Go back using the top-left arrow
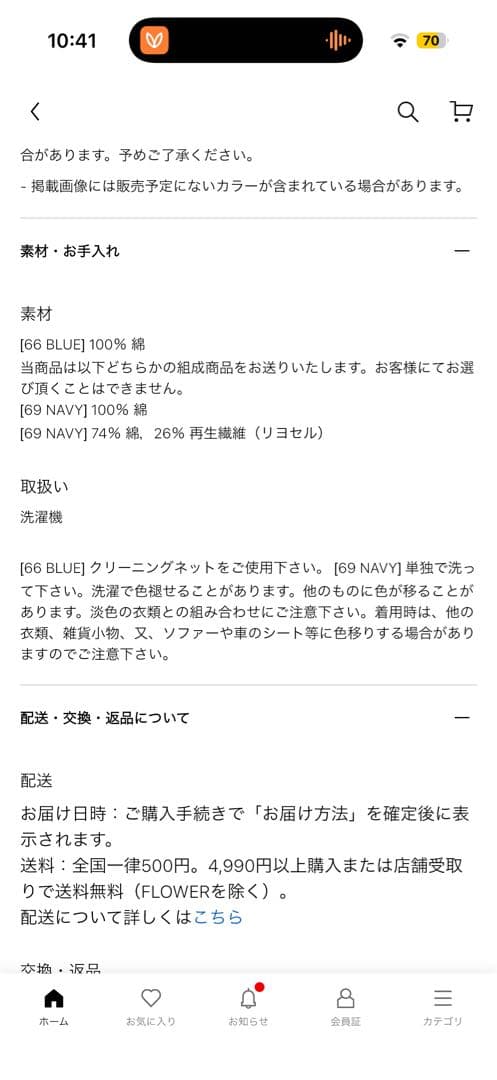This screenshot has height=1080, width=497. (35, 112)
